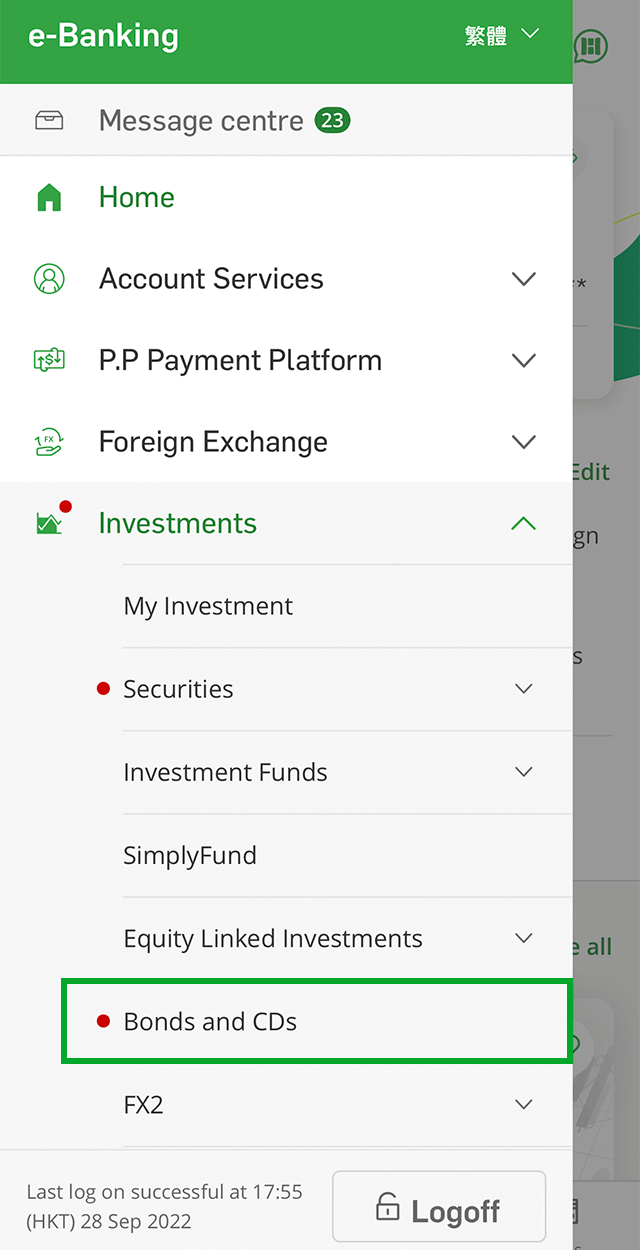This screenshot has width=640, height=1250.
Task: Open My Investment
Action: 347,606
